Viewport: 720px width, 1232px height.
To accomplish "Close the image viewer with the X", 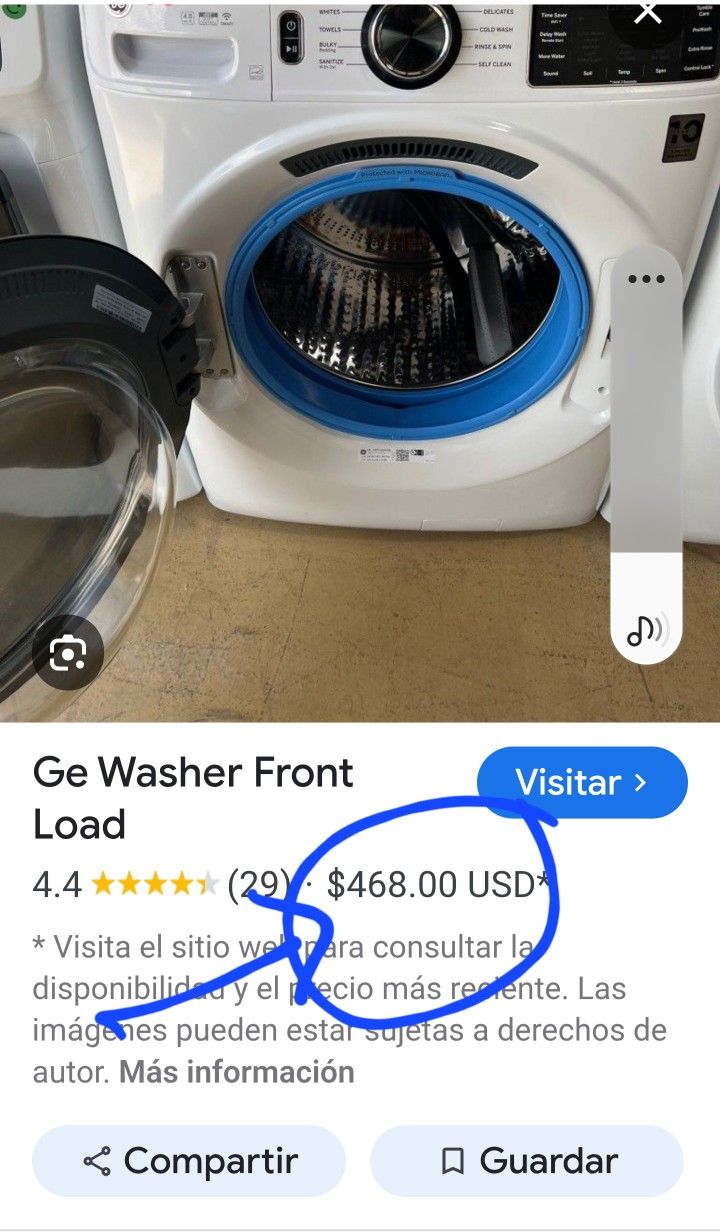I will [648, 13].
